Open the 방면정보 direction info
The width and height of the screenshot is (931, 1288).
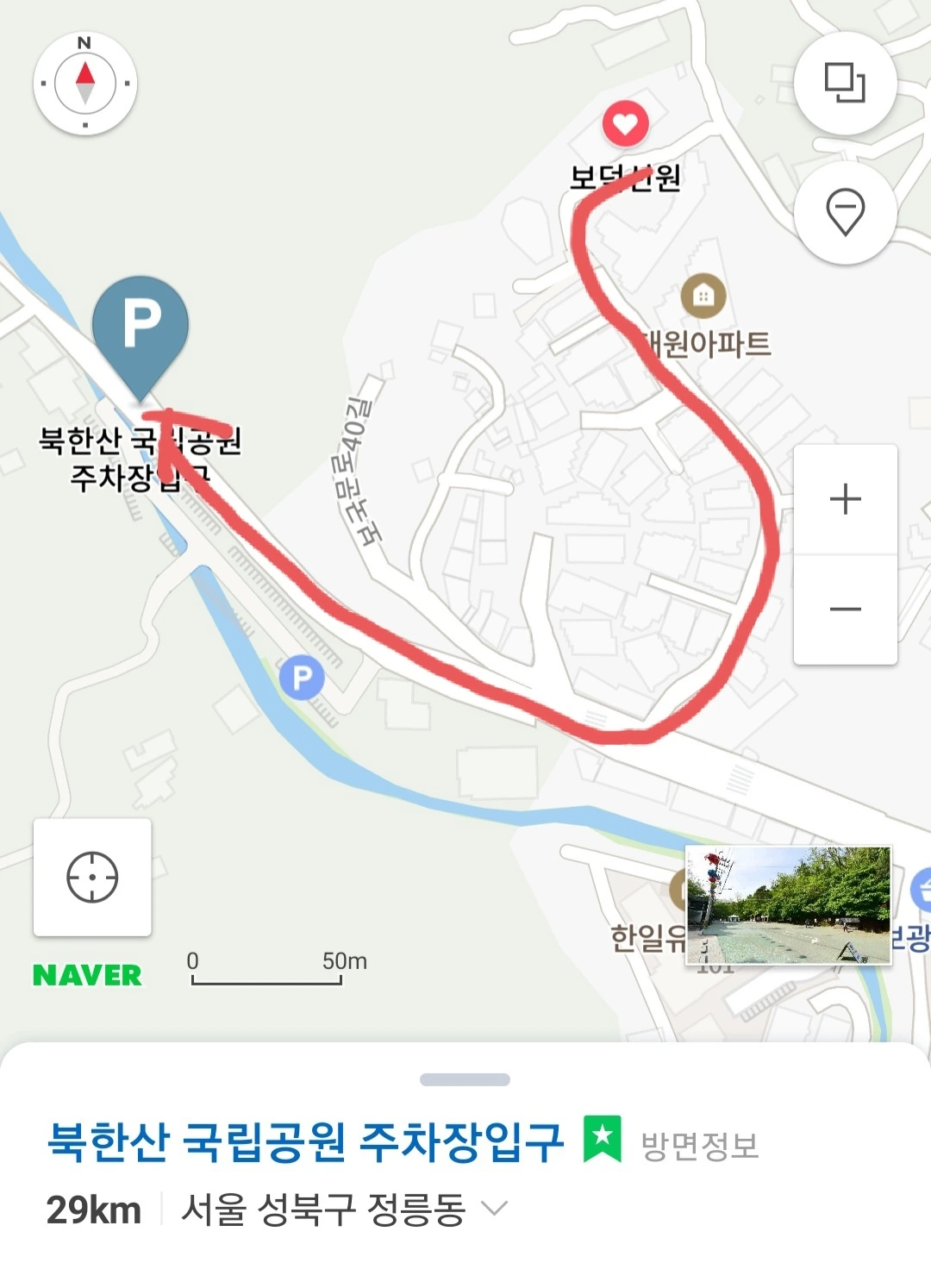point(699,1146)
